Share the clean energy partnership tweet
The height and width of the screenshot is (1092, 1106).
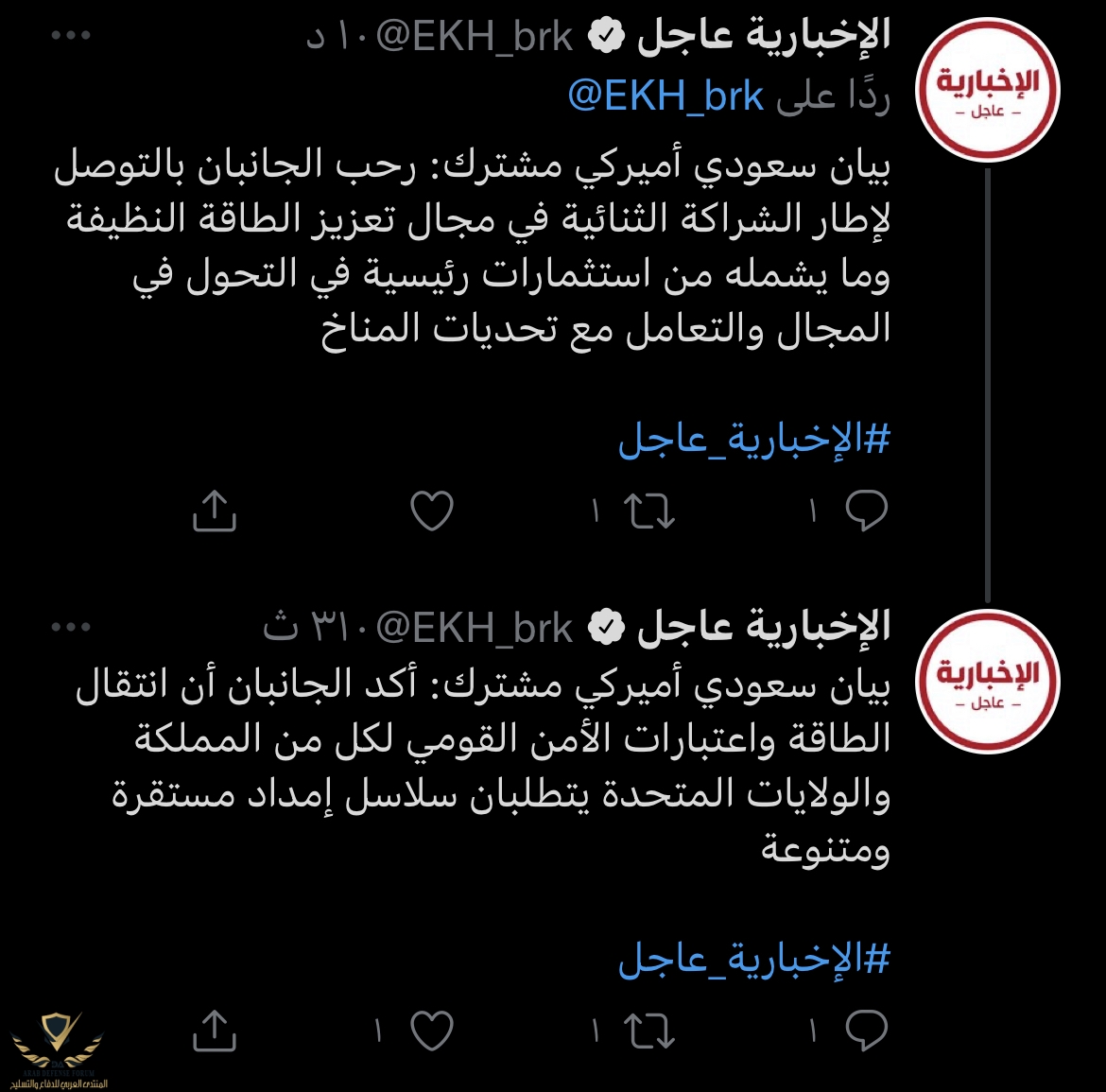[215, 511]
